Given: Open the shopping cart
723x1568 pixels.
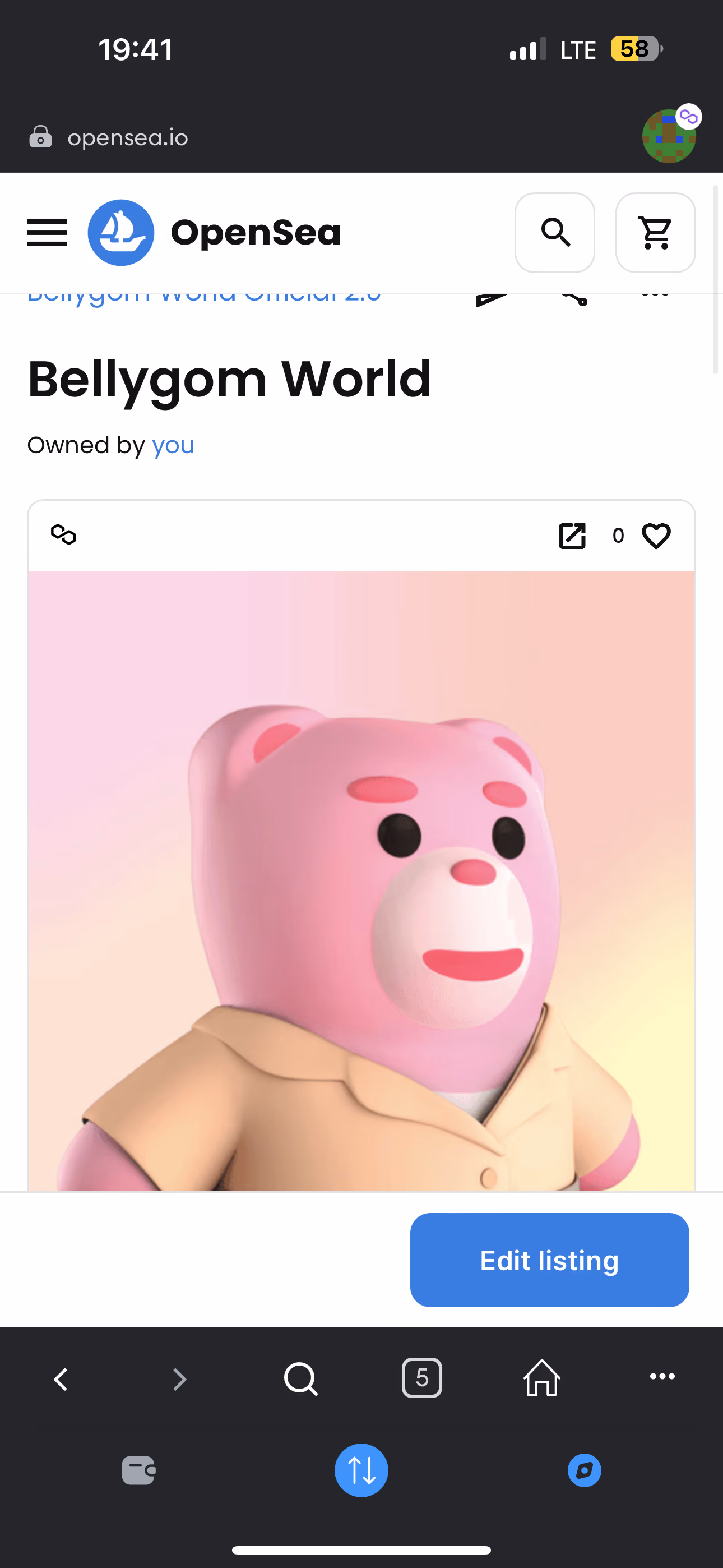Looking at the screenshot, I should [x=655, y=233].
